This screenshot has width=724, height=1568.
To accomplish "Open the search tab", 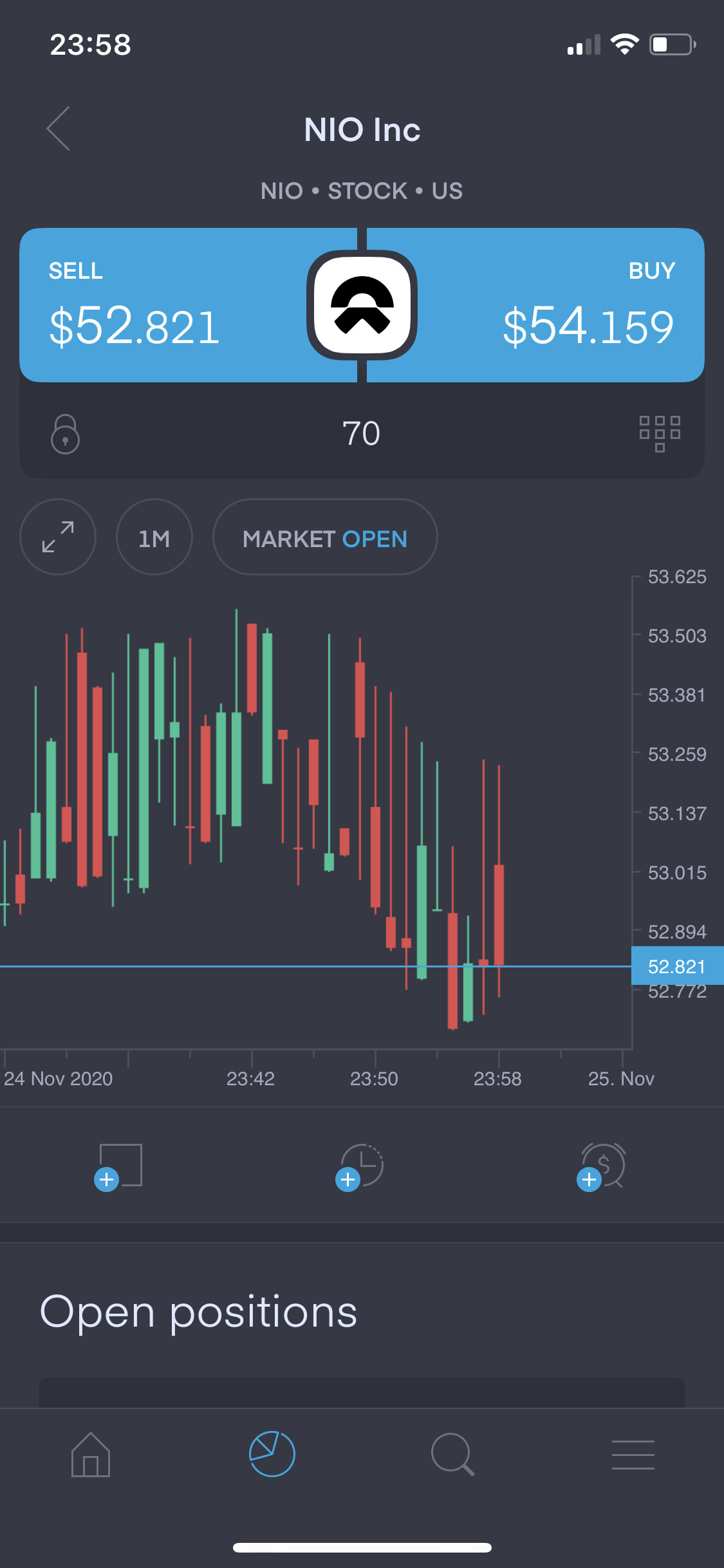I will pos(452,1455).
